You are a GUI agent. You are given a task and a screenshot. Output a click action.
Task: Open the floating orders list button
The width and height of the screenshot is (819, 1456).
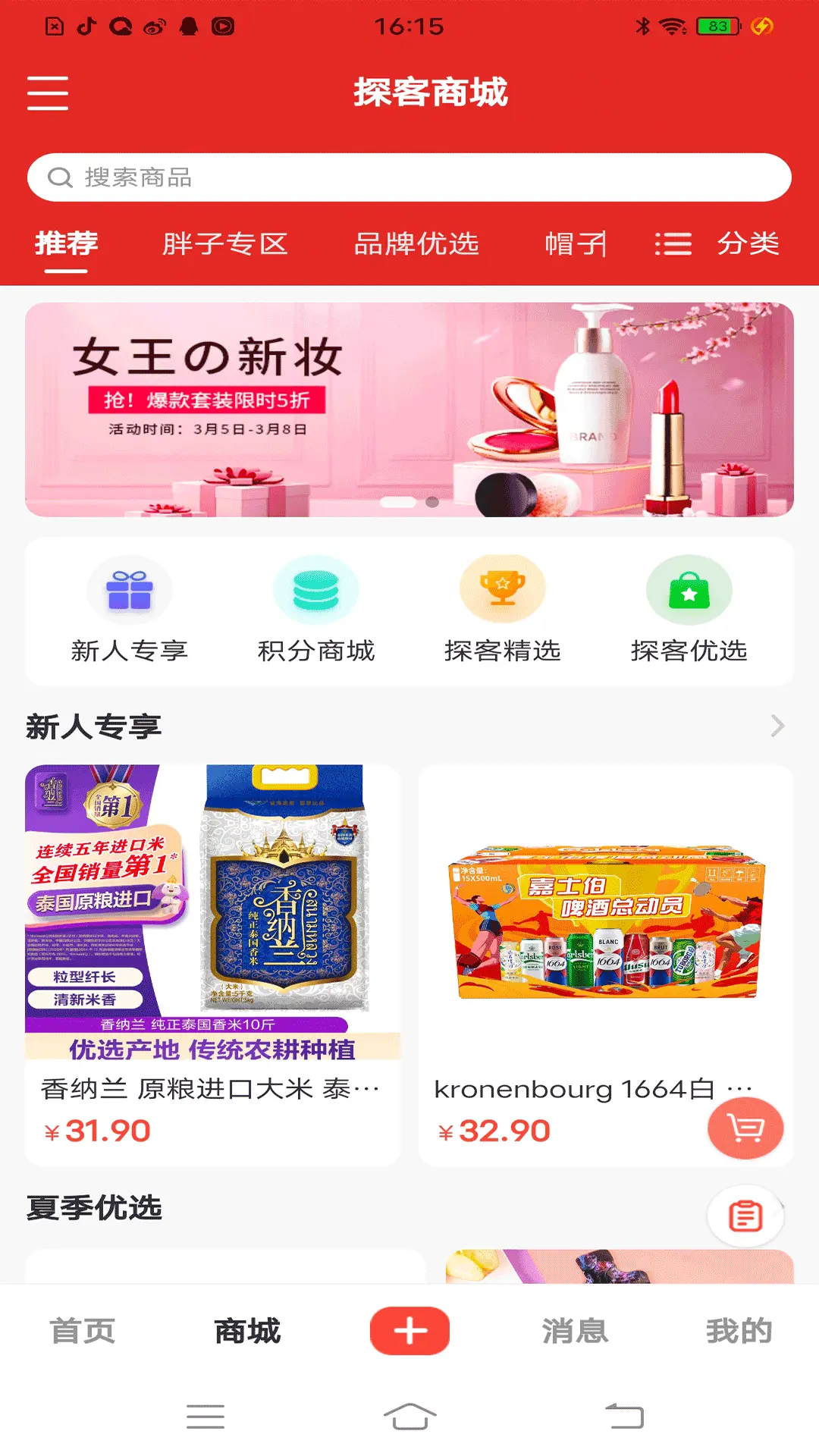(x=745, y=1216)
